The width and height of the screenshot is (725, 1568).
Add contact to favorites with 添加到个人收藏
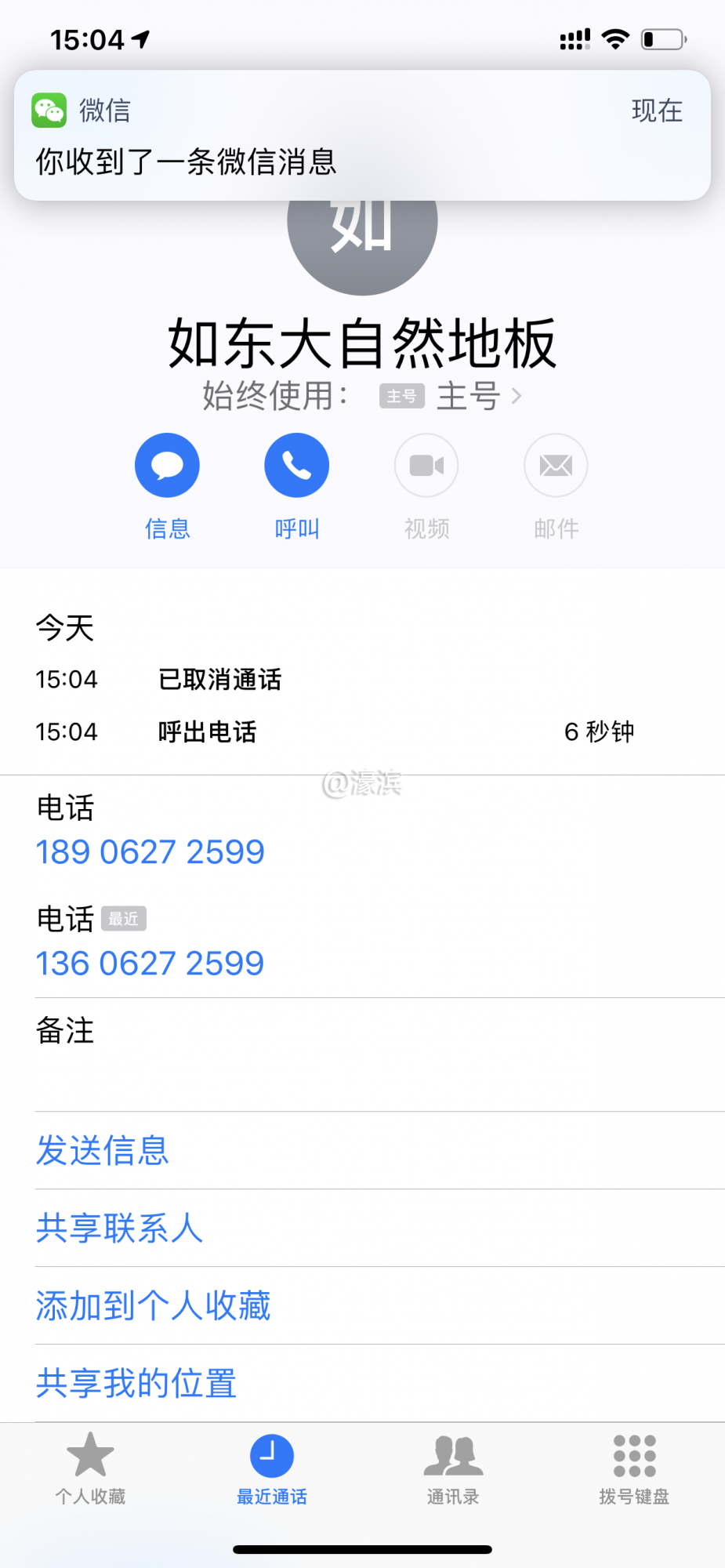point(154,1306)
